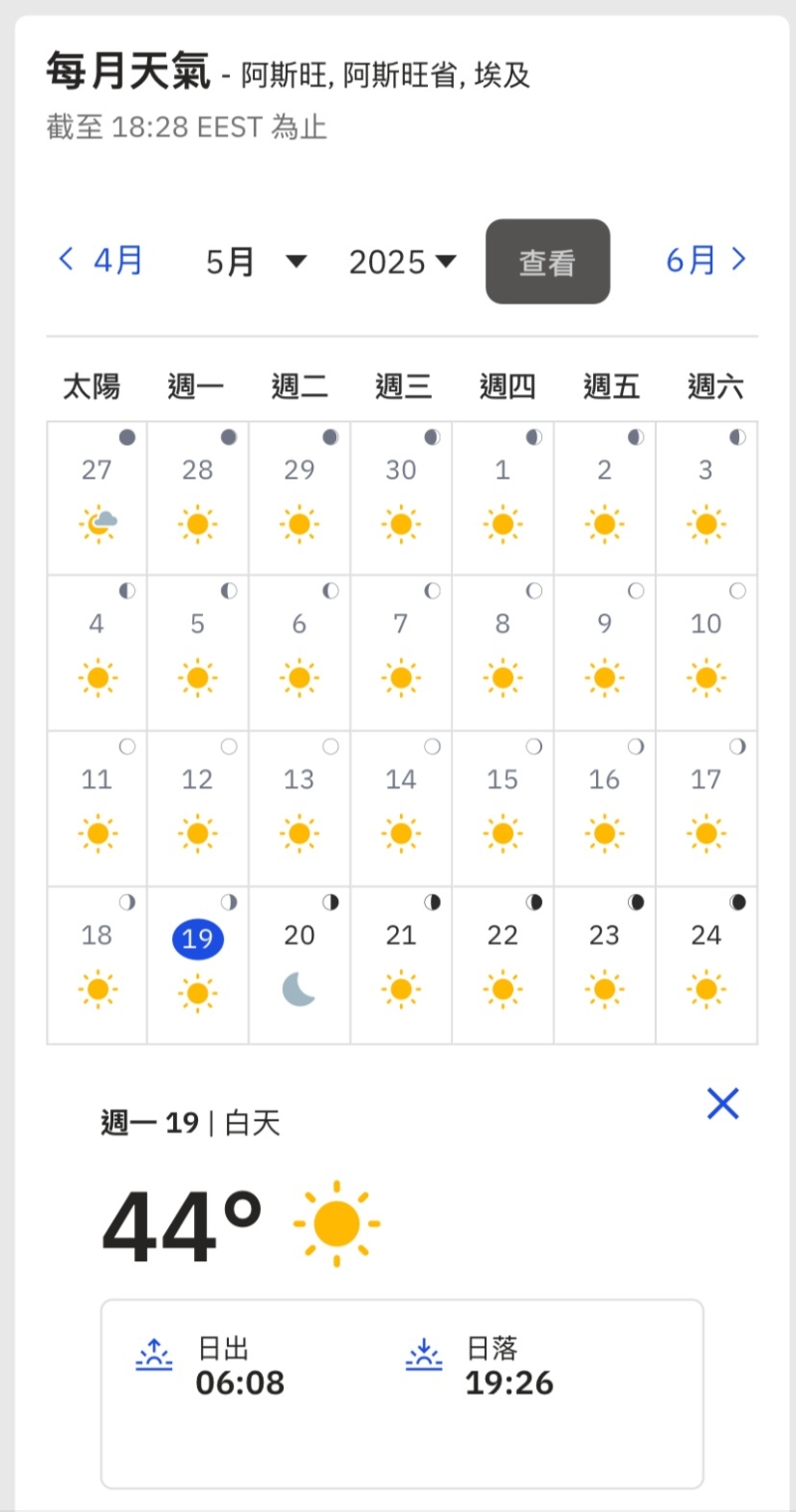Viewport: 796px width, 1512px height.
Task: Dismiss the day detail panel with the X
Action: click(x=722, y=1104)
